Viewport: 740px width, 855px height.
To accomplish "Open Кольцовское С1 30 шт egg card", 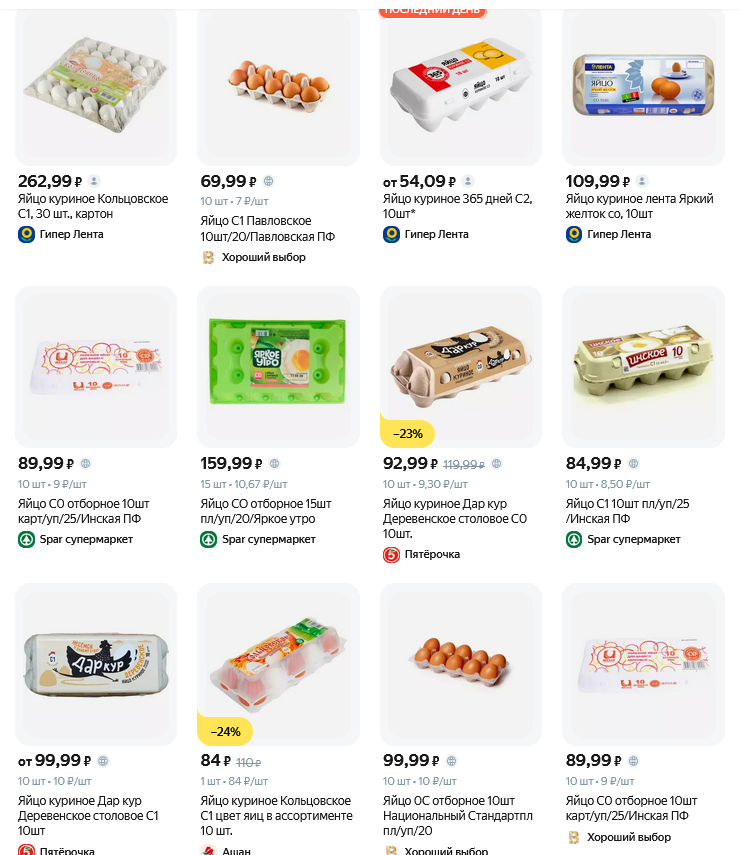I will pos(96,85).
